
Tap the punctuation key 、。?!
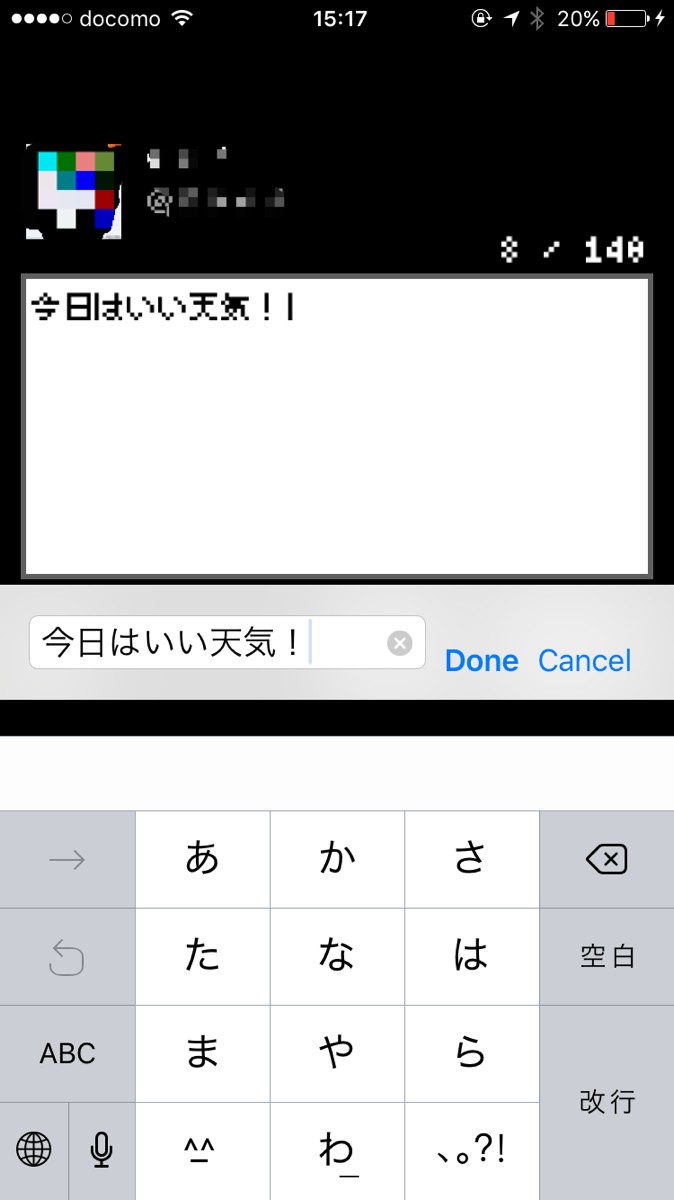[471, 1151]
